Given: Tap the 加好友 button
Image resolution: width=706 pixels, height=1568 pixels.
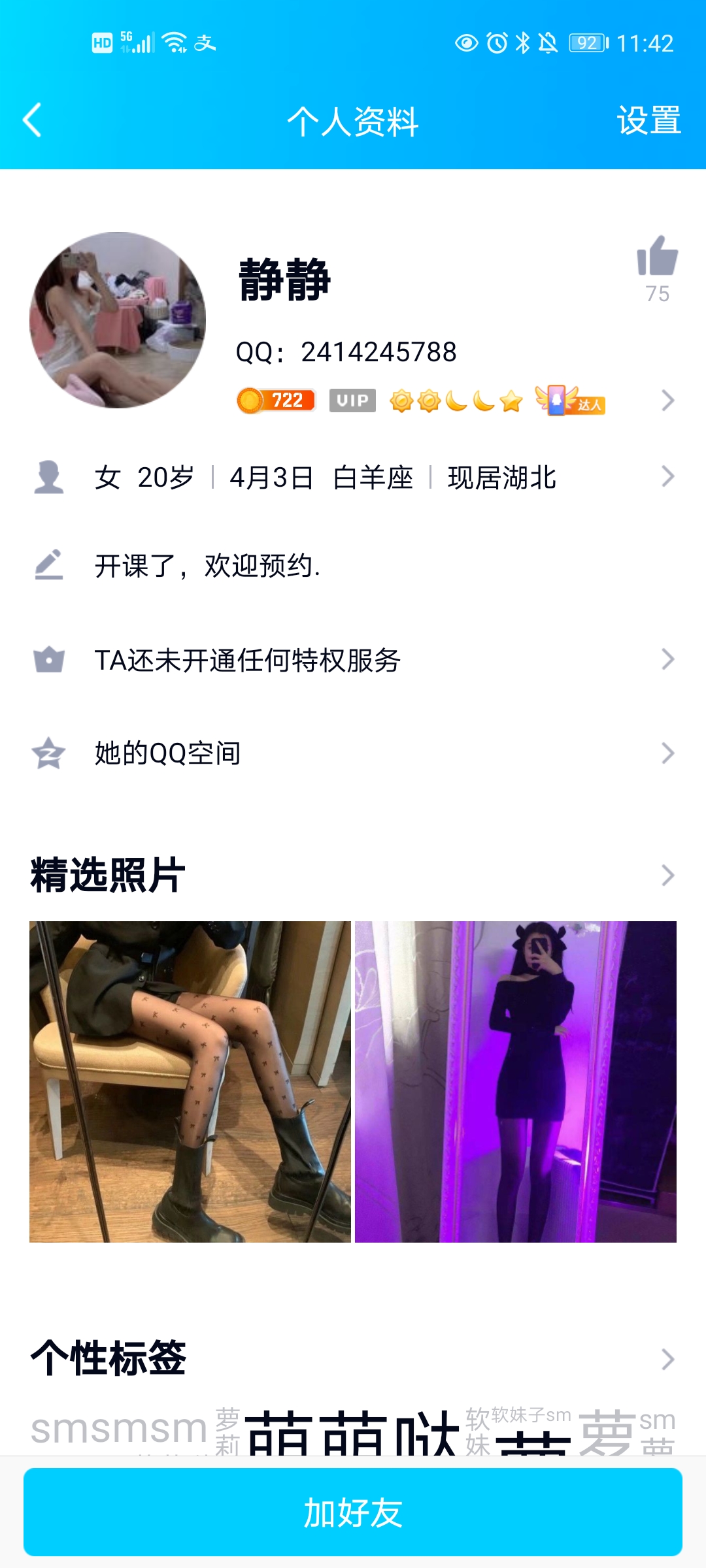Looking at the screenshot, I should pyautogui.click(x=353, y=1512).
